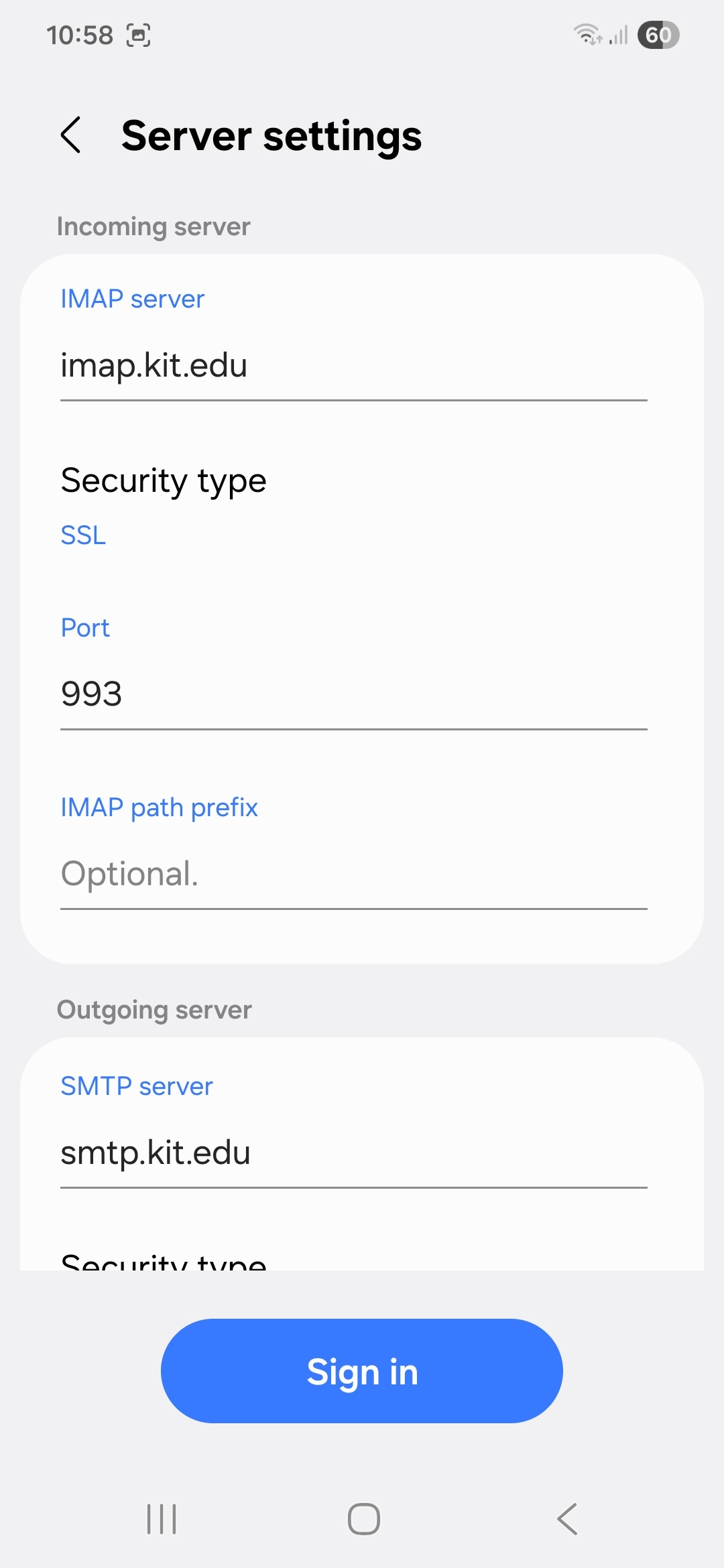Screen dimensions: 724x1568
Task: Edit the incoming Port 993 field
Action: pyautogui.click(x=354, y=694)
